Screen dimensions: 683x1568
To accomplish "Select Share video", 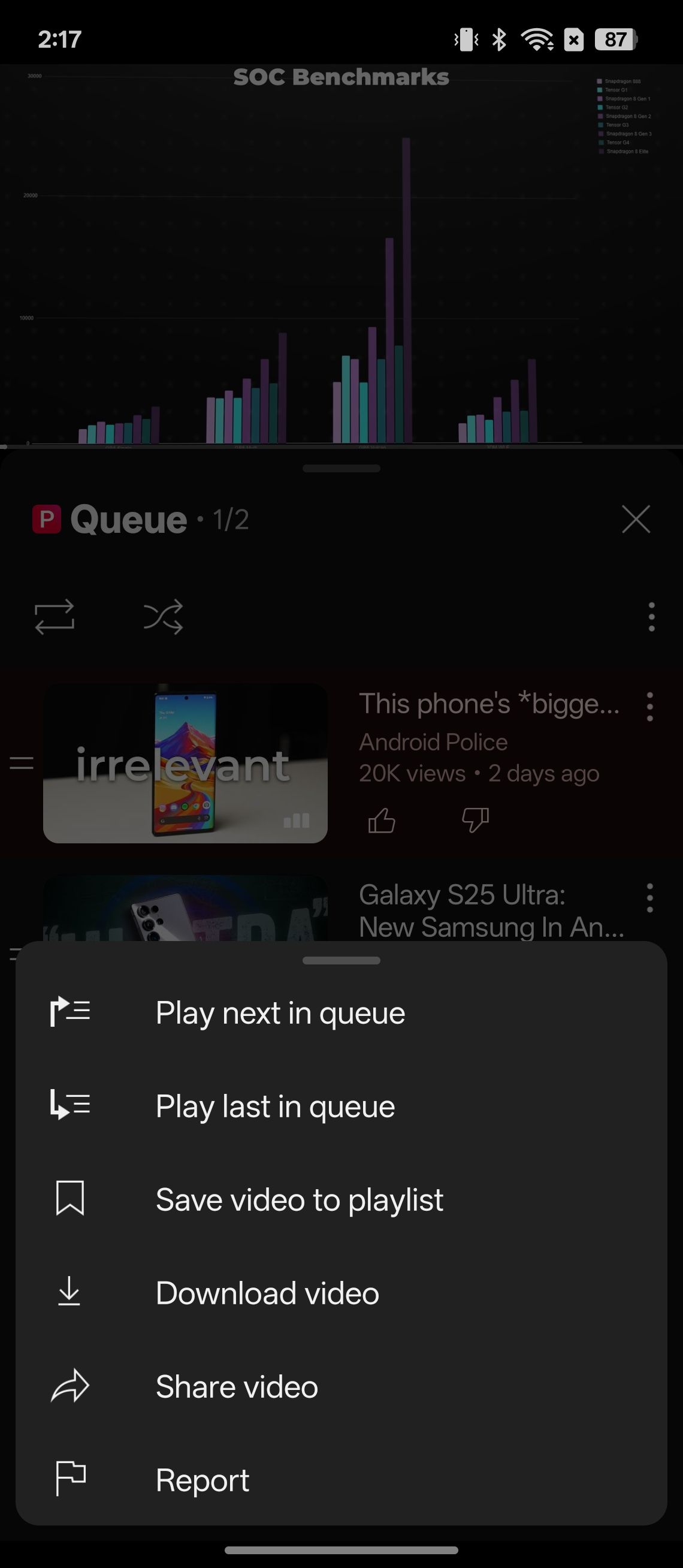I will 237,1386.
